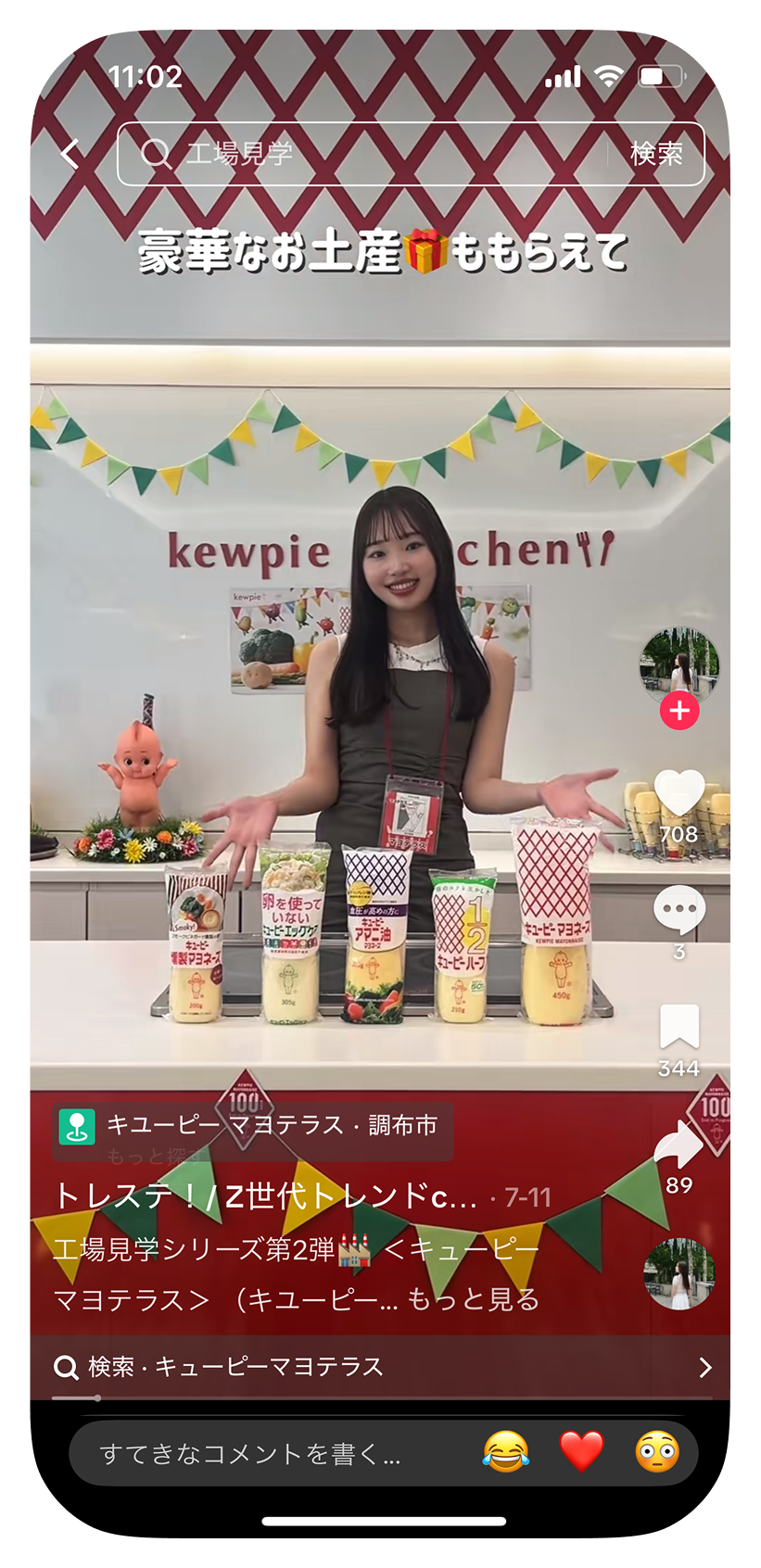Image resolution: width=761 pixels, height=1568 pixels.
Task: Follow the creator with the plus button
Action: pos(679,711)
